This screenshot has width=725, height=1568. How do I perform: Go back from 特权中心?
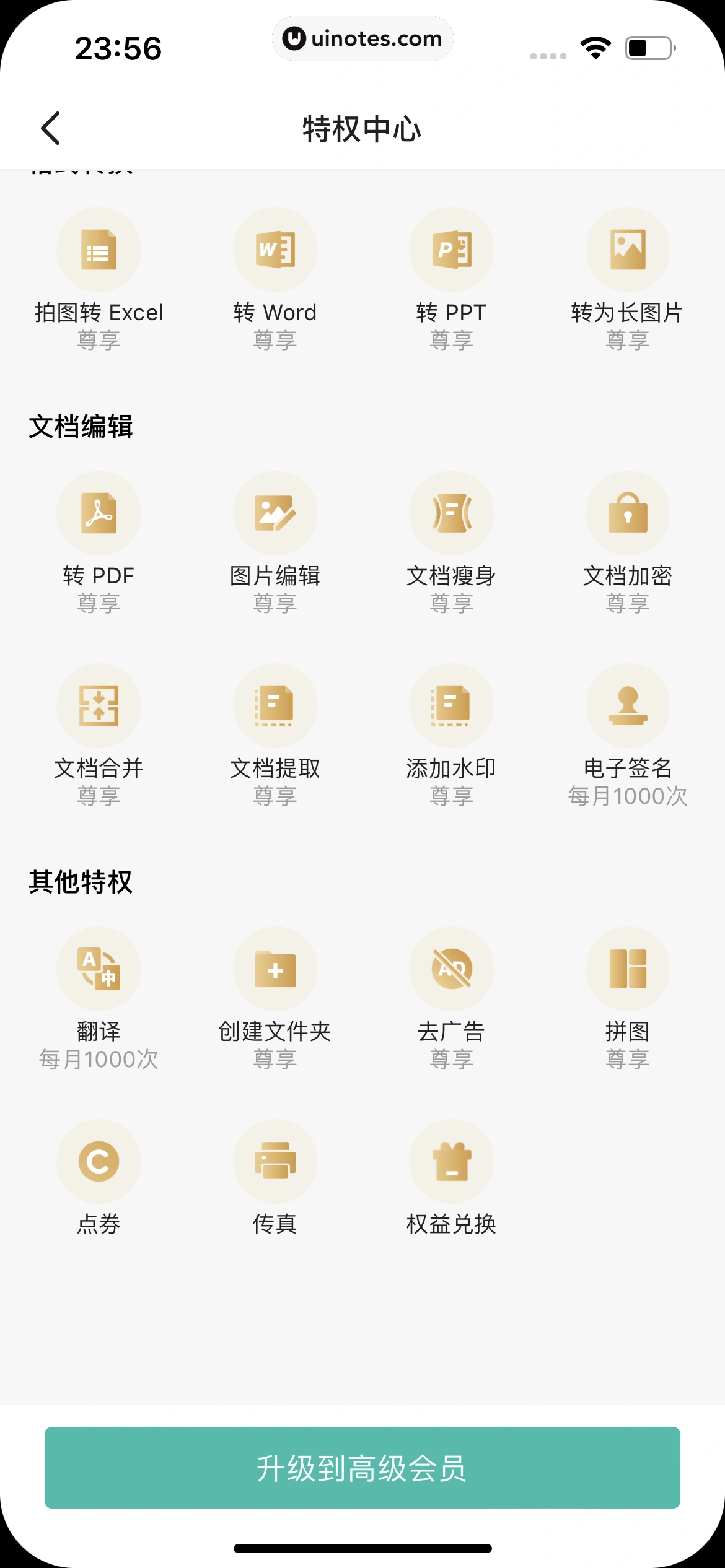tap(51, 128)
